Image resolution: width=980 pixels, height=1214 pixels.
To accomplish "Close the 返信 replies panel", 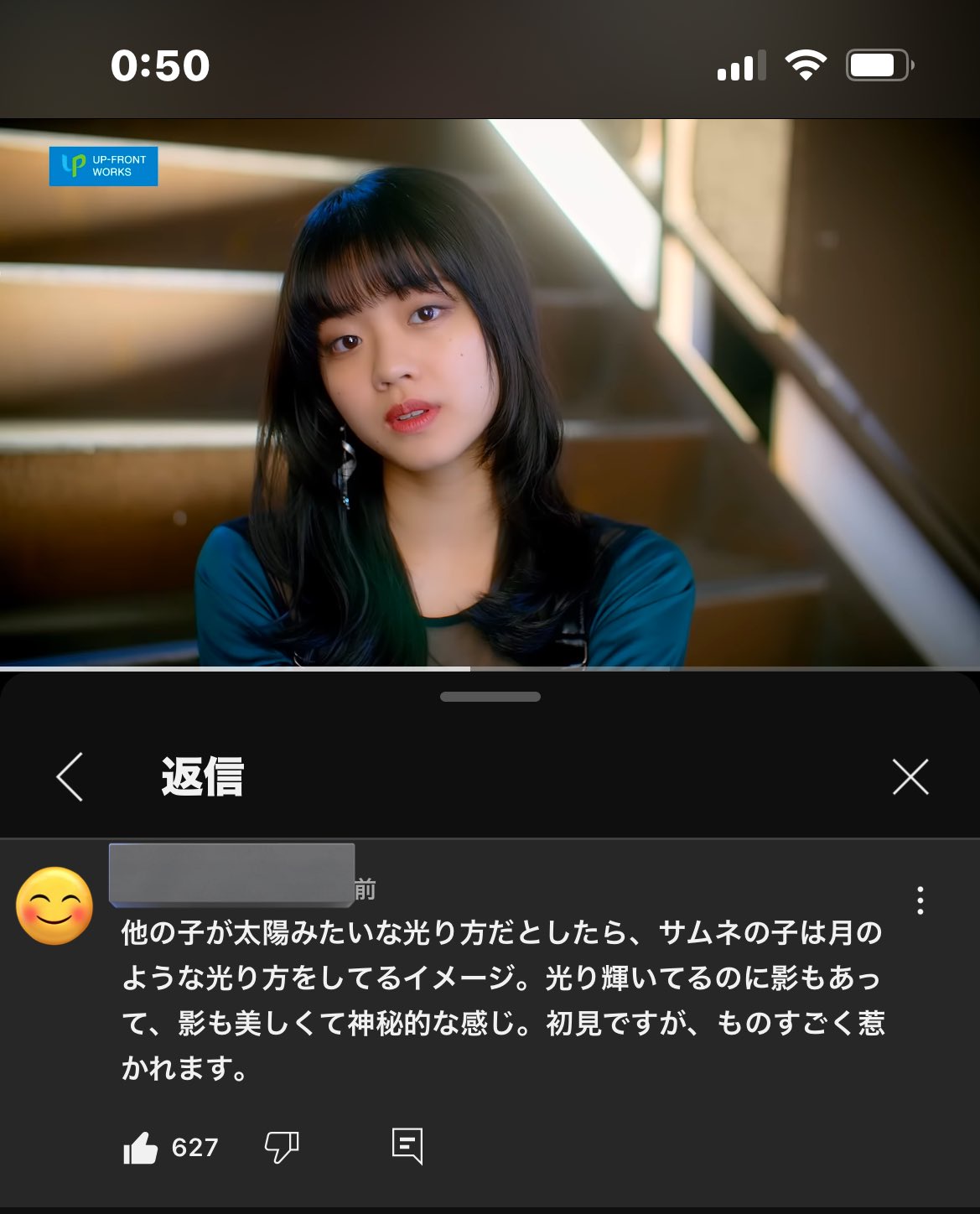I will tap(910, 776).
